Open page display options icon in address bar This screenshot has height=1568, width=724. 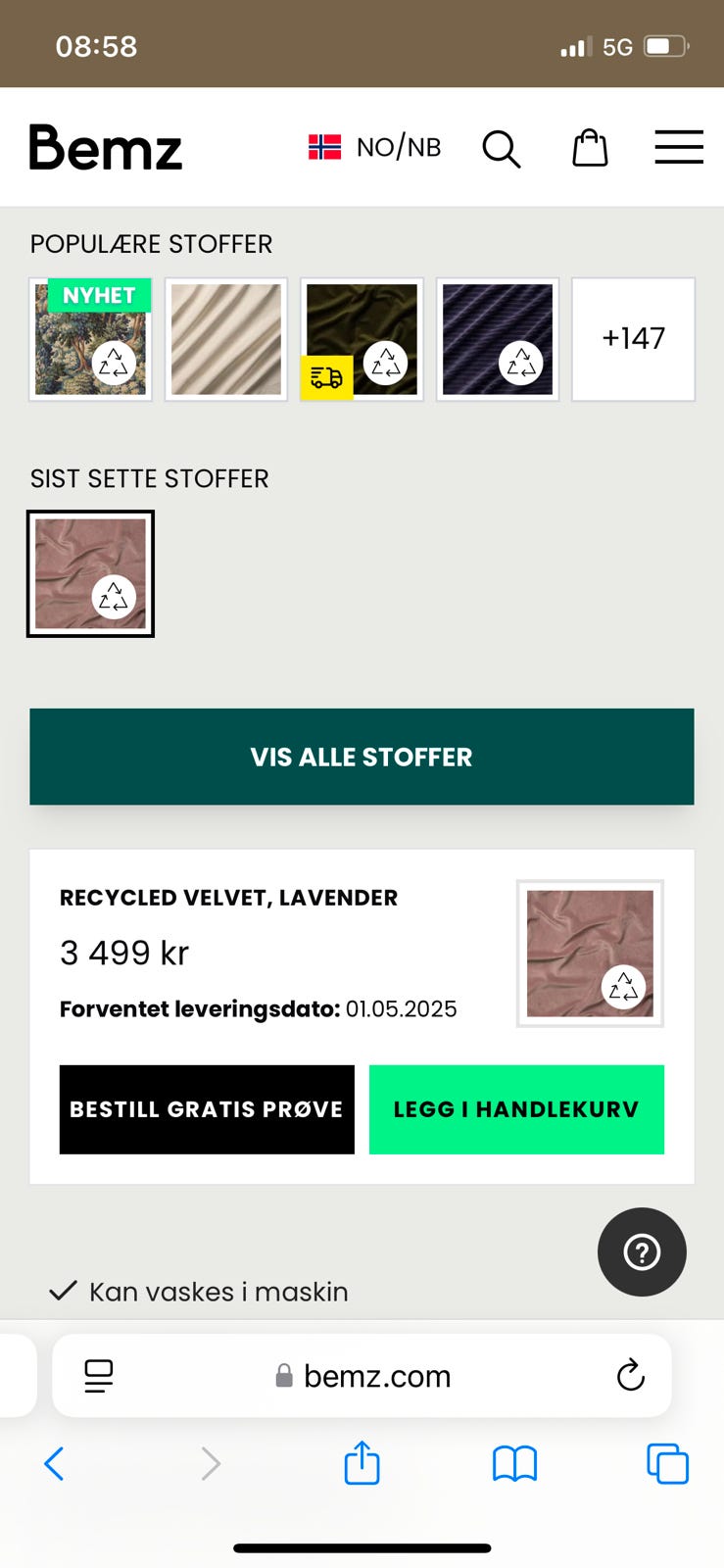(98, 1375)
